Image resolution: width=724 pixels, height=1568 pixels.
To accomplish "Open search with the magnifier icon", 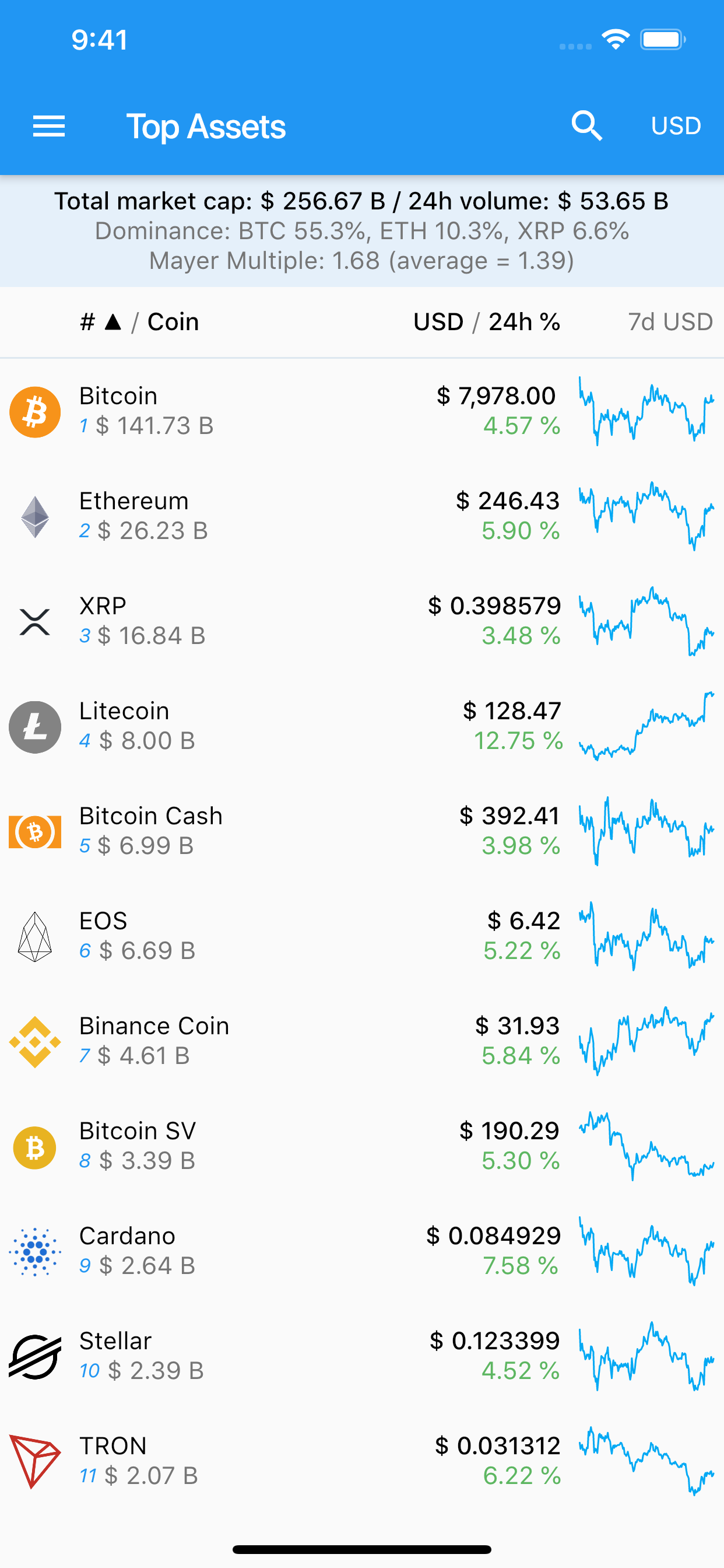I will pyautogui.click(x=586, y=126).
